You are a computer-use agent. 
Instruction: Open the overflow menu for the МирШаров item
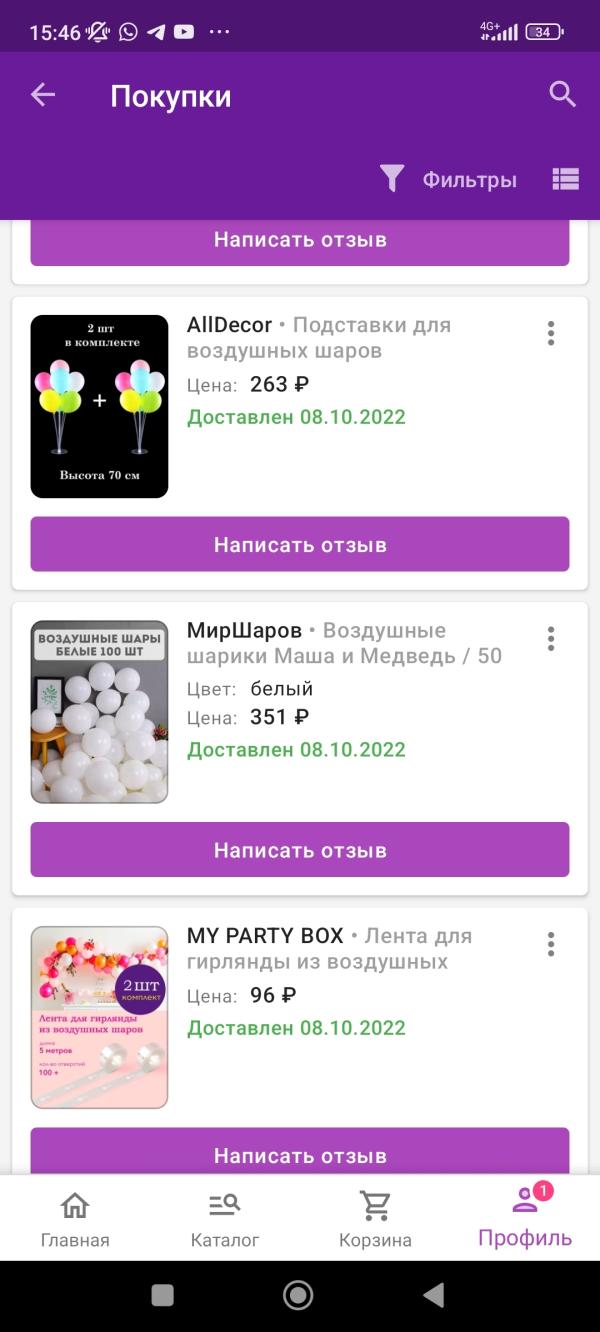(x=550, y=639)
